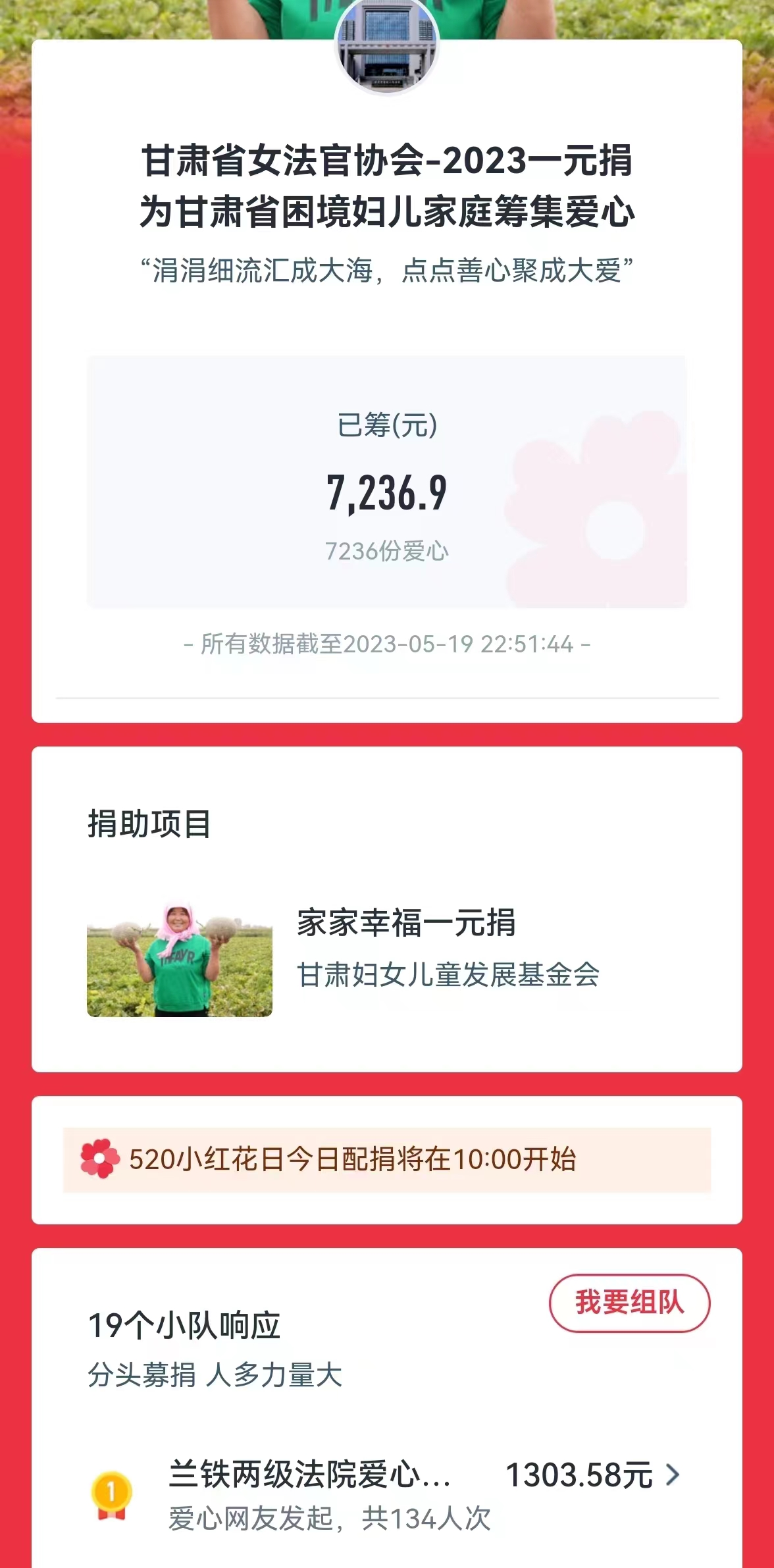The image size is (774, 1568).
Task: Tap the 520小红花日 matching donation banner
Action: 387,1160
